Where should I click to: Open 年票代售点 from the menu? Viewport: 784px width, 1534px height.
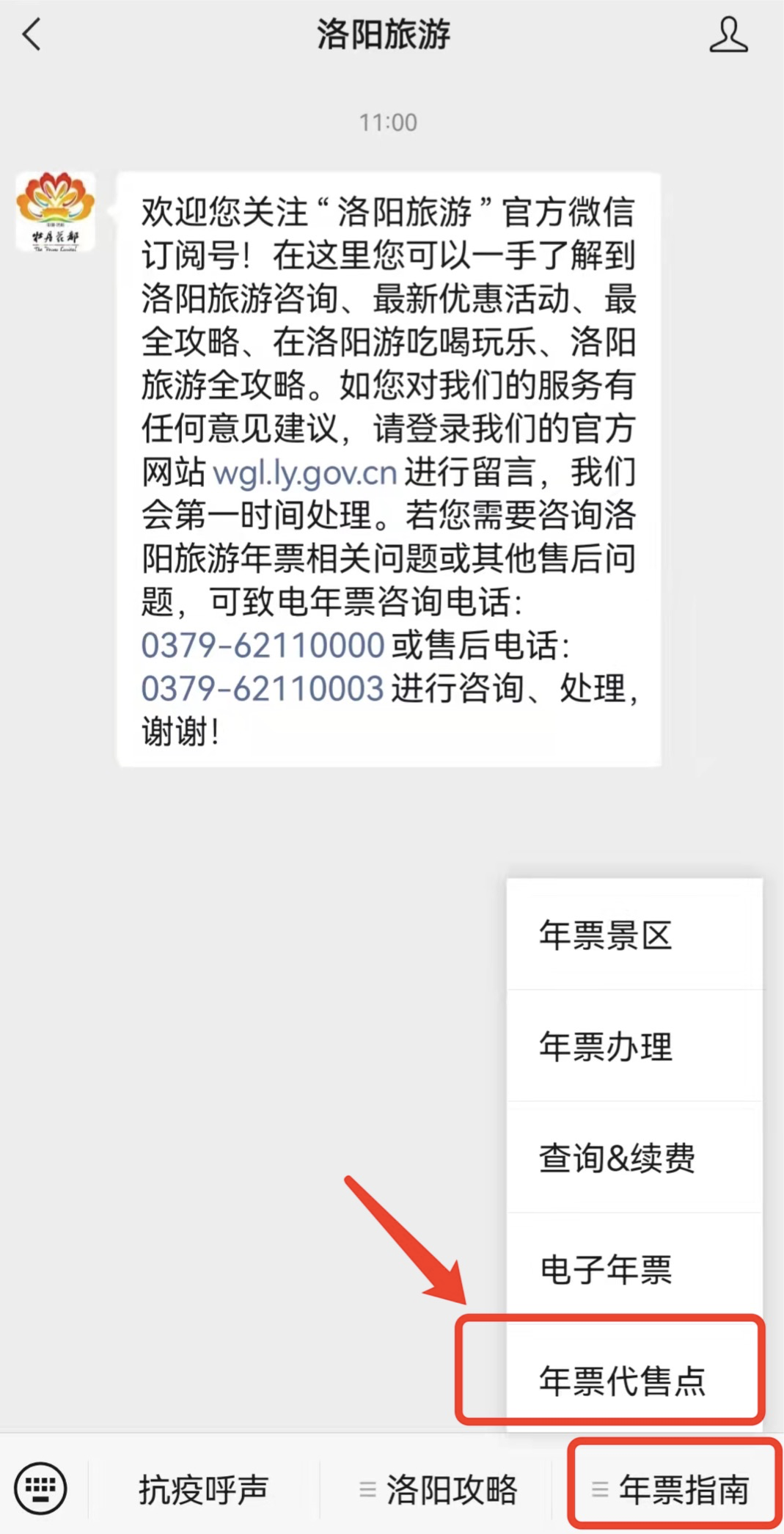click(634, 1380)
